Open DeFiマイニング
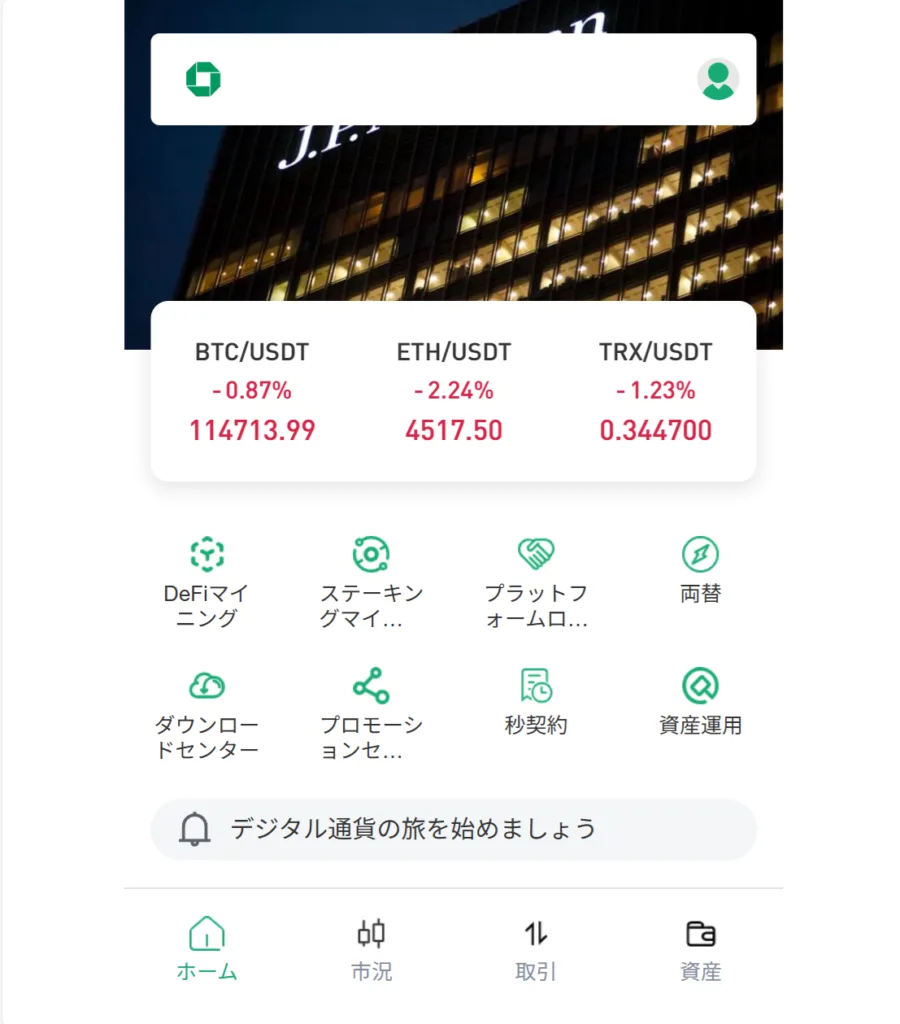 tap(206, 582)
